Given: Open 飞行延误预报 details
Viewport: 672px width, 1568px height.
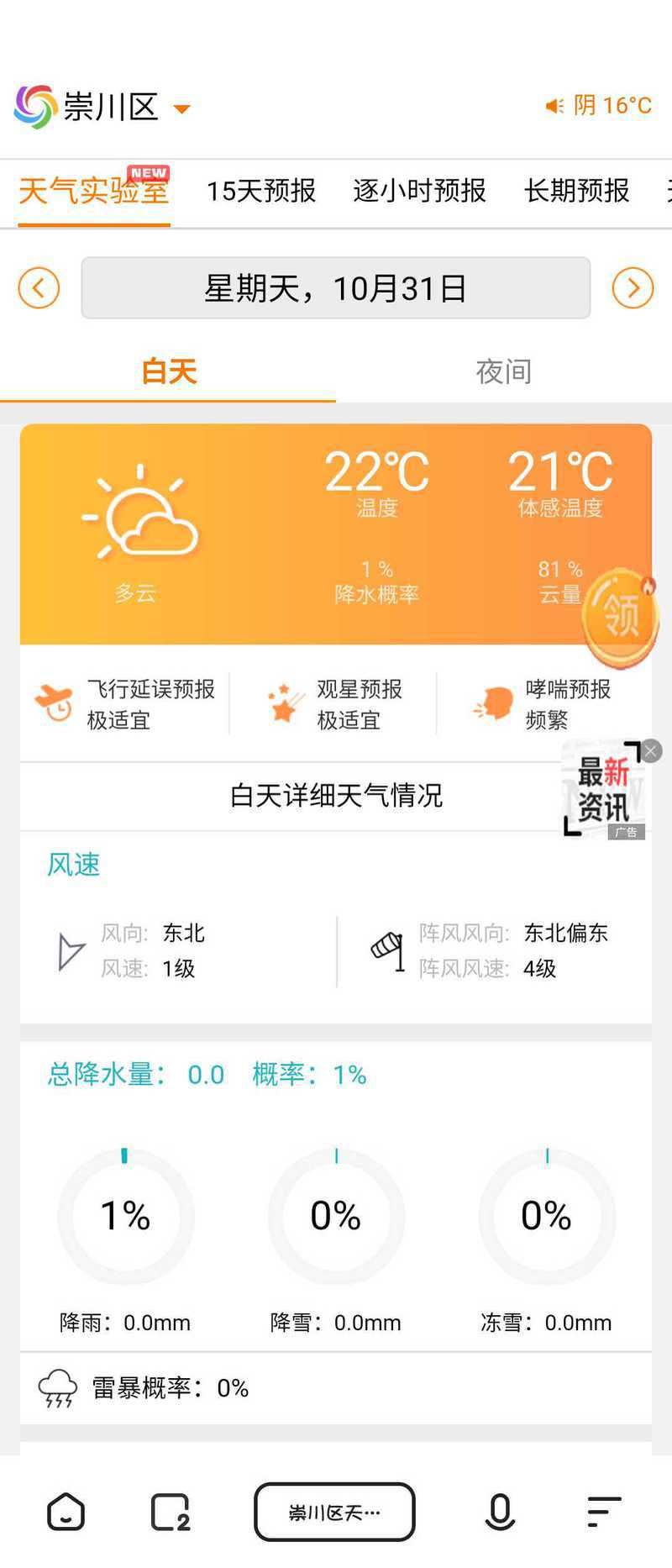Looking at the screenshot, I should click(126, 704).
